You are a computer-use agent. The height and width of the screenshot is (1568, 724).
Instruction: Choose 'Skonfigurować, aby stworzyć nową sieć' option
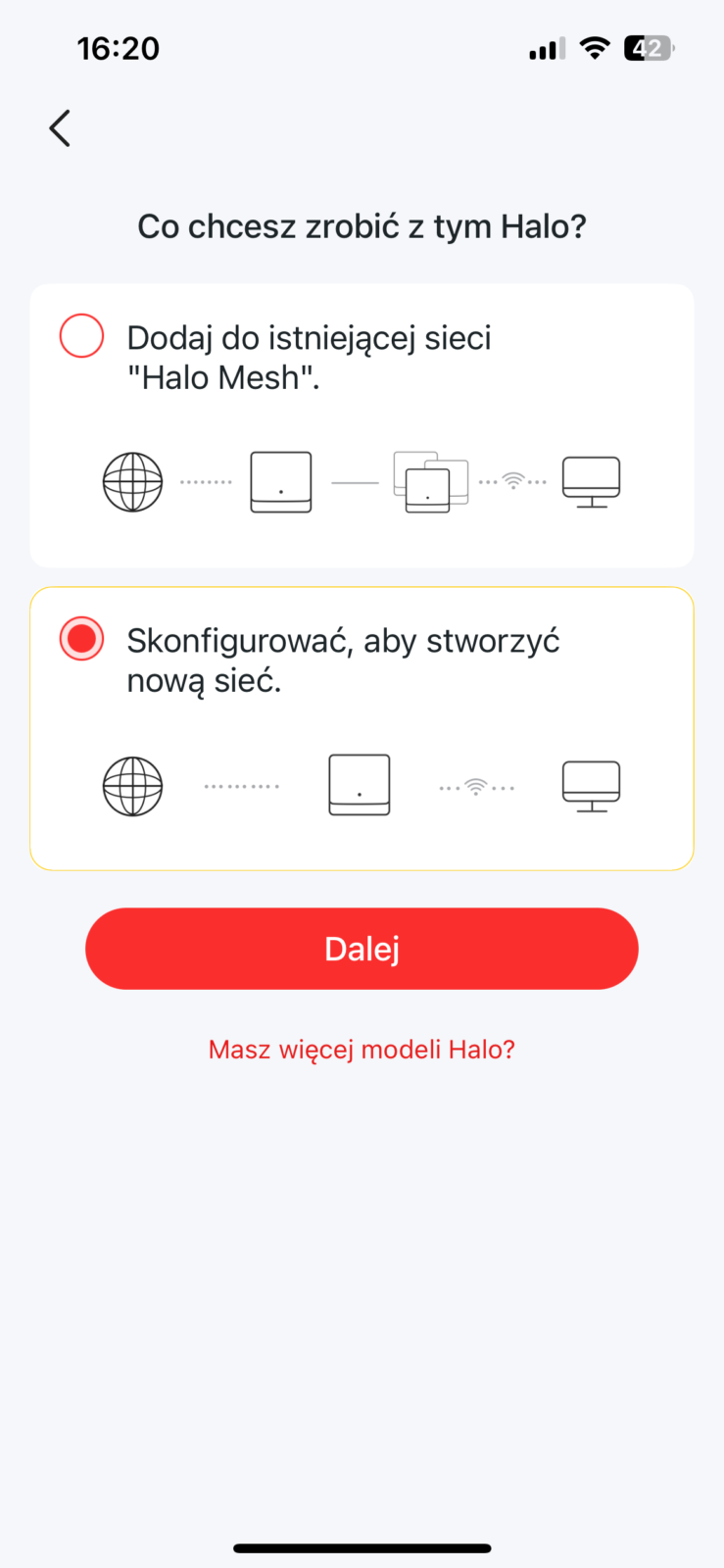[x=81, y=639]
